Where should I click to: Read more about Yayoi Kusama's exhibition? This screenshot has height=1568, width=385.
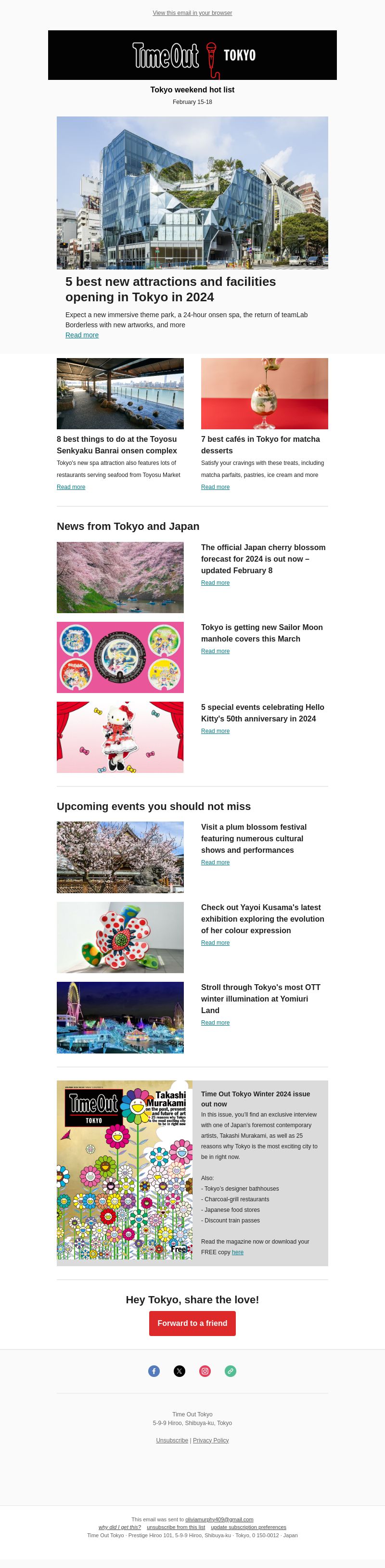pyautogui.click(x=215, y=942)
